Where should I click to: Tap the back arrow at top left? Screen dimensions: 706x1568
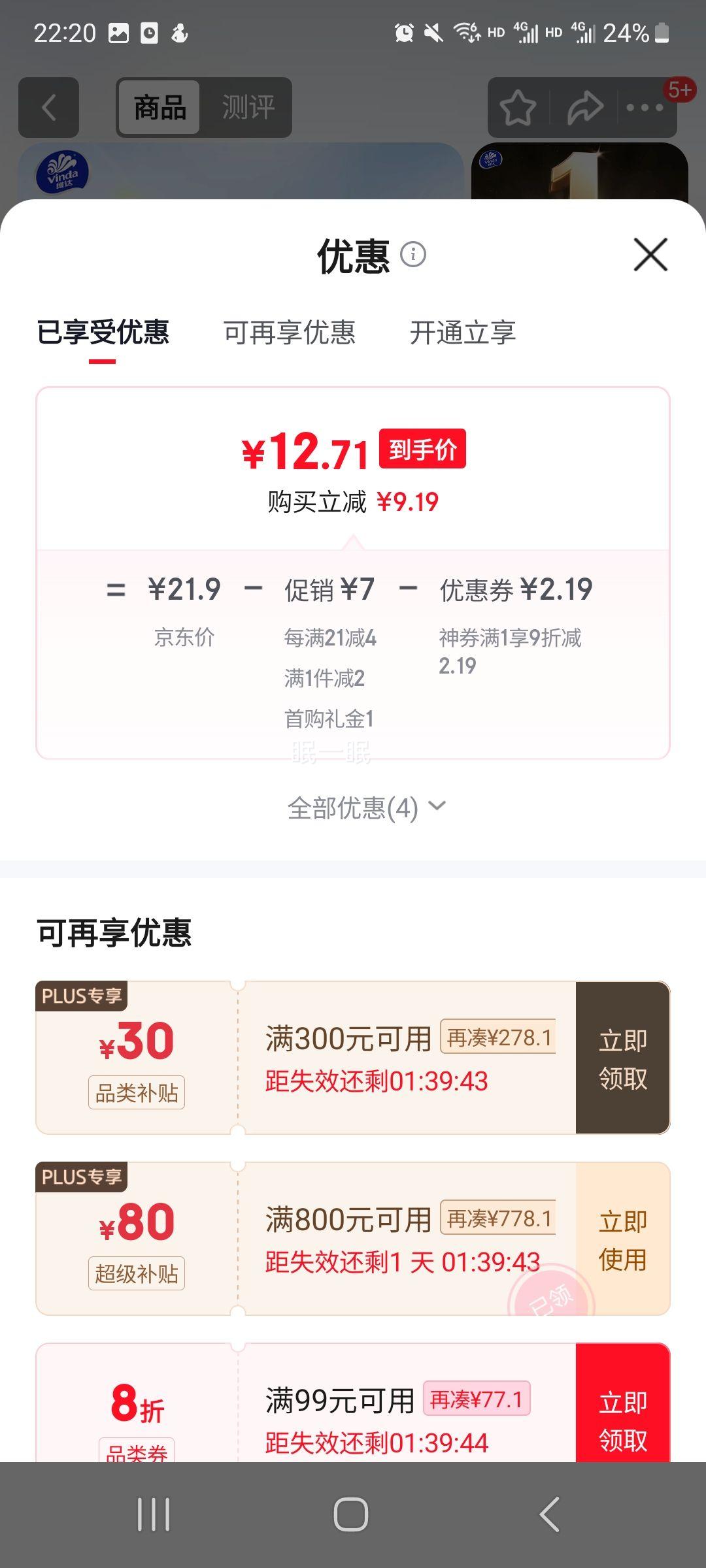tap(49, 108)
